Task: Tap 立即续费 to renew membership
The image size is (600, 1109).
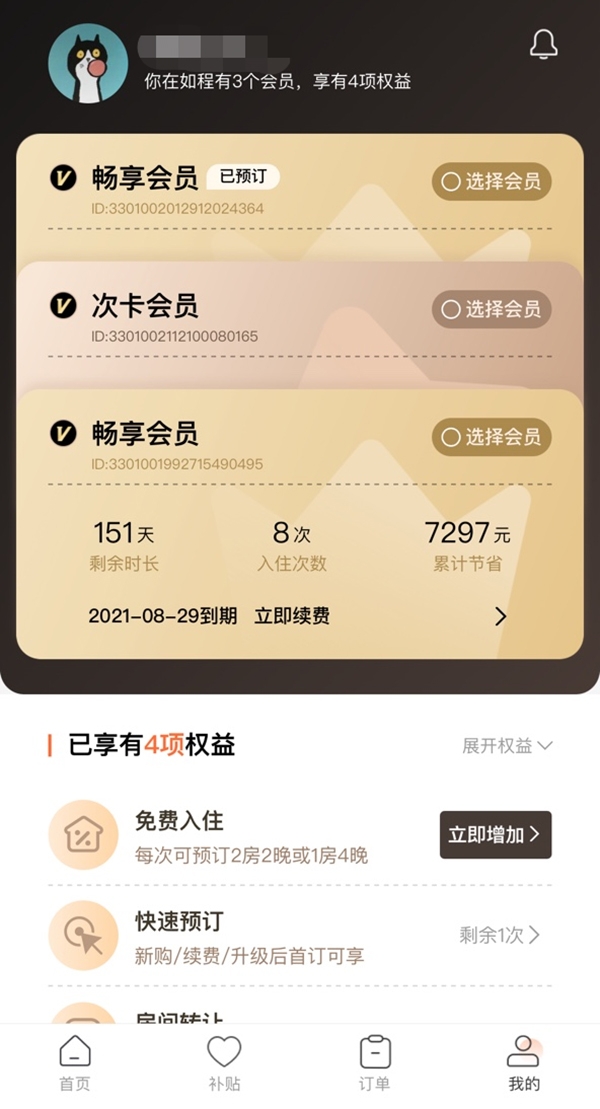Action: click(x=292, y=616)
